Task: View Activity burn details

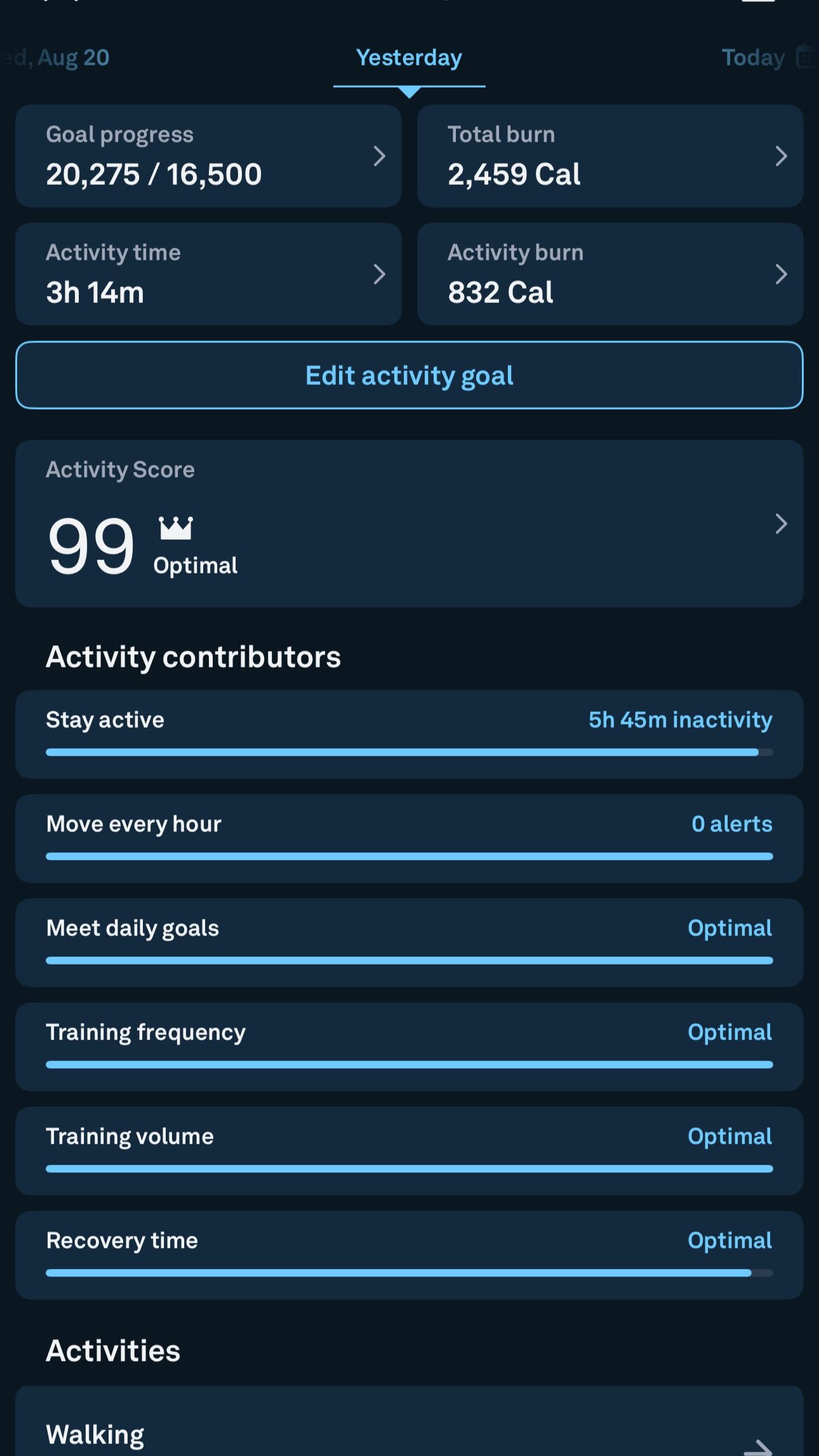Action: pos(609,274)
